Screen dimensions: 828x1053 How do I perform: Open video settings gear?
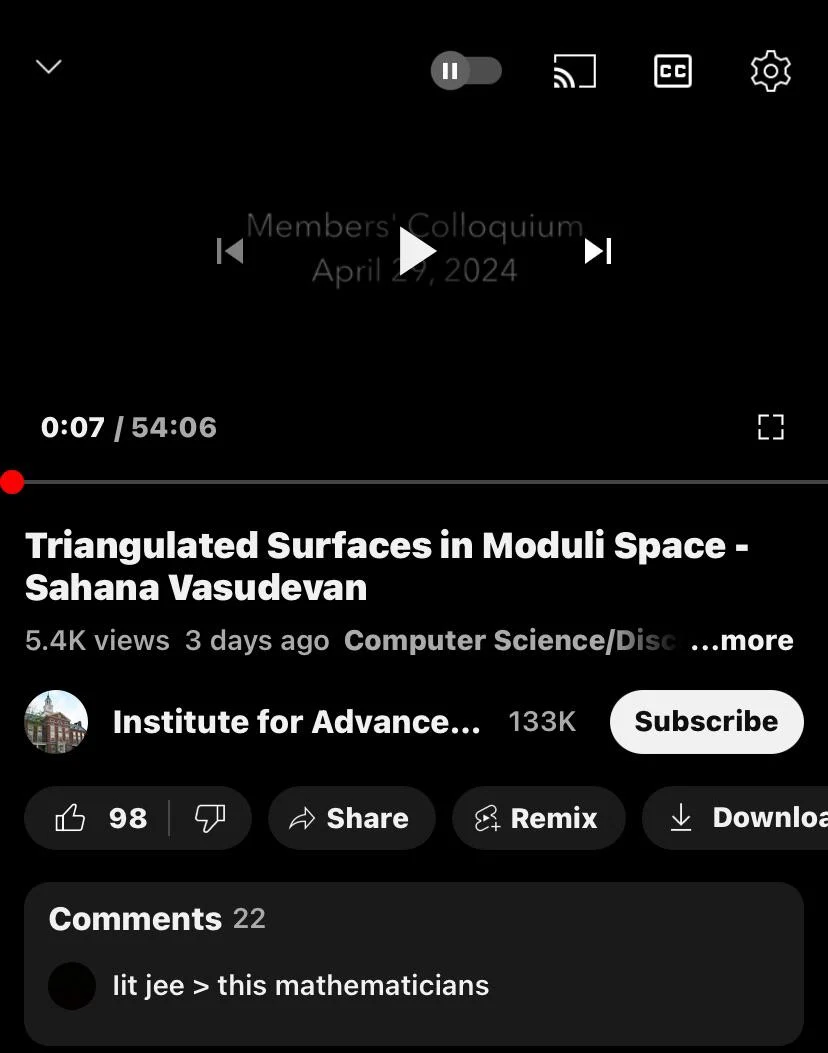pyautogui.click(x=770, y=71)
